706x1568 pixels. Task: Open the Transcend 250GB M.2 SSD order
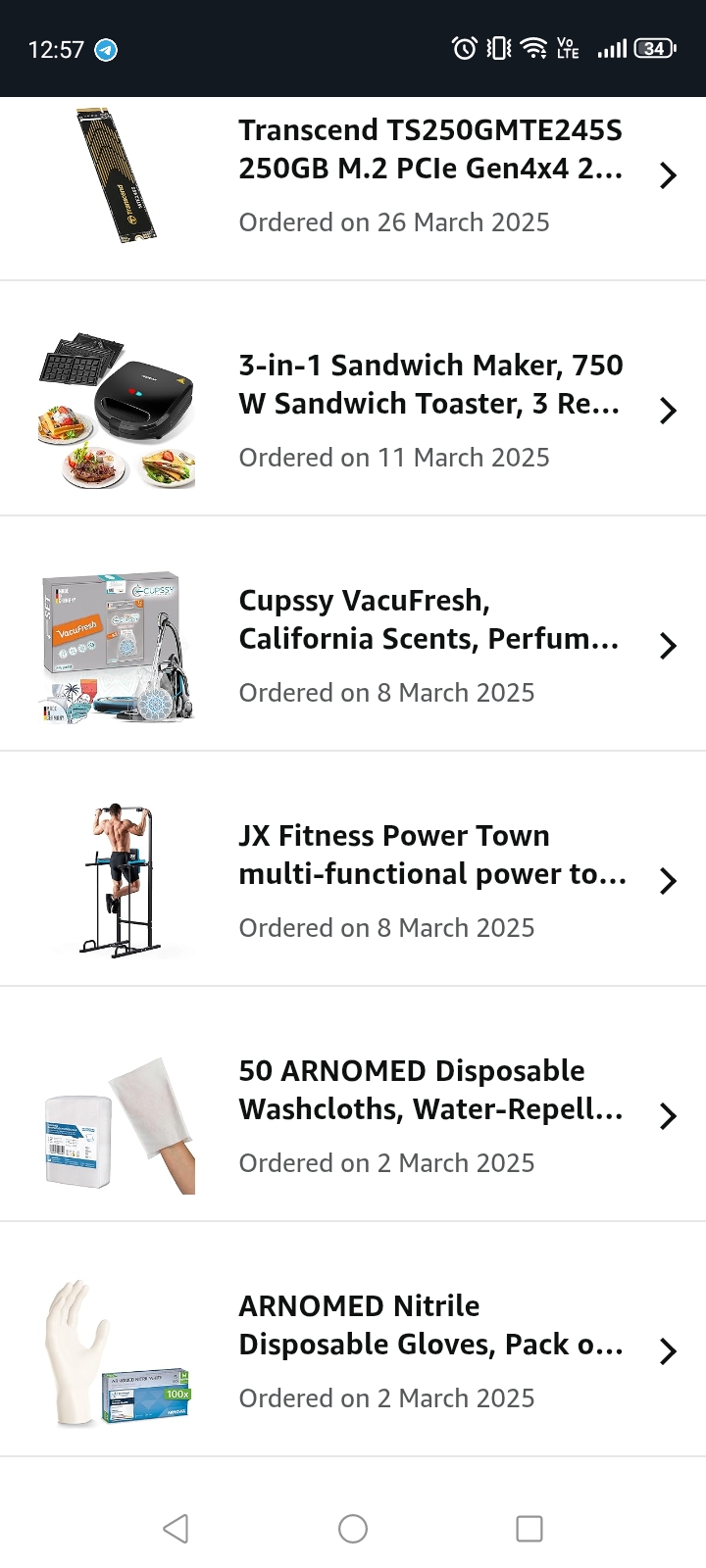tap(353, 176)
